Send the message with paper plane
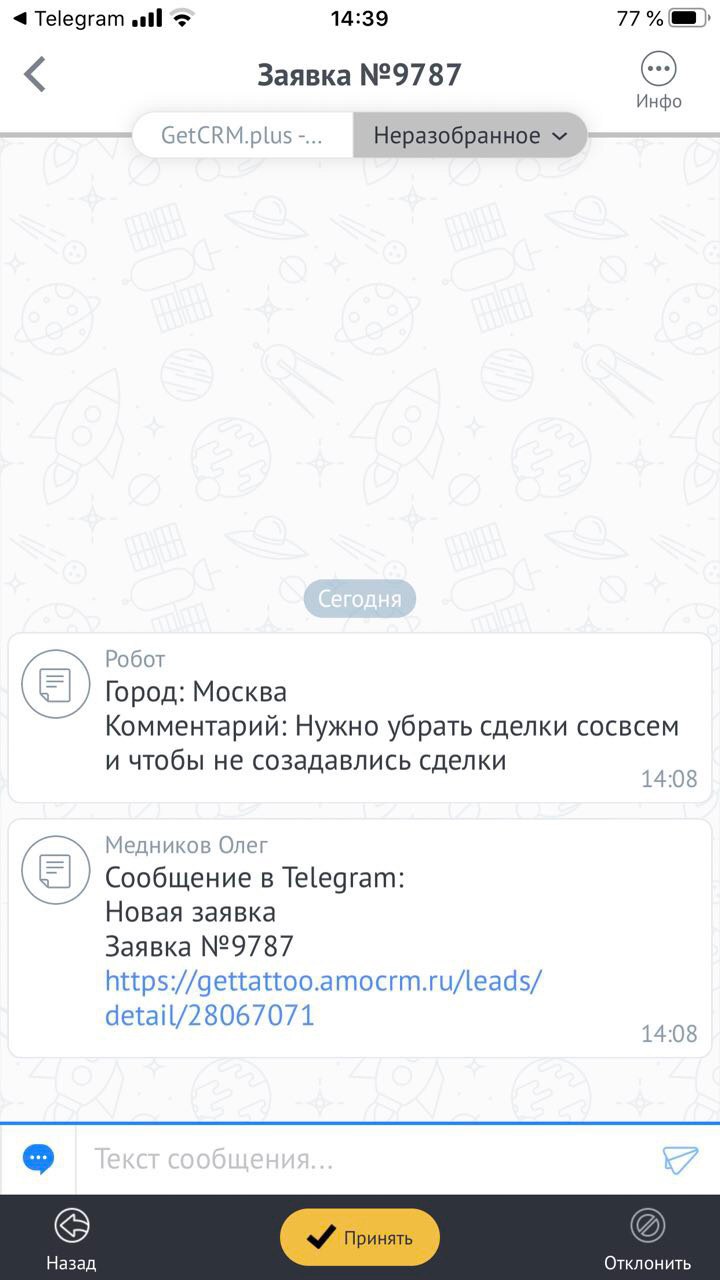The image size is (720, 1280). tap(680, 1160)
